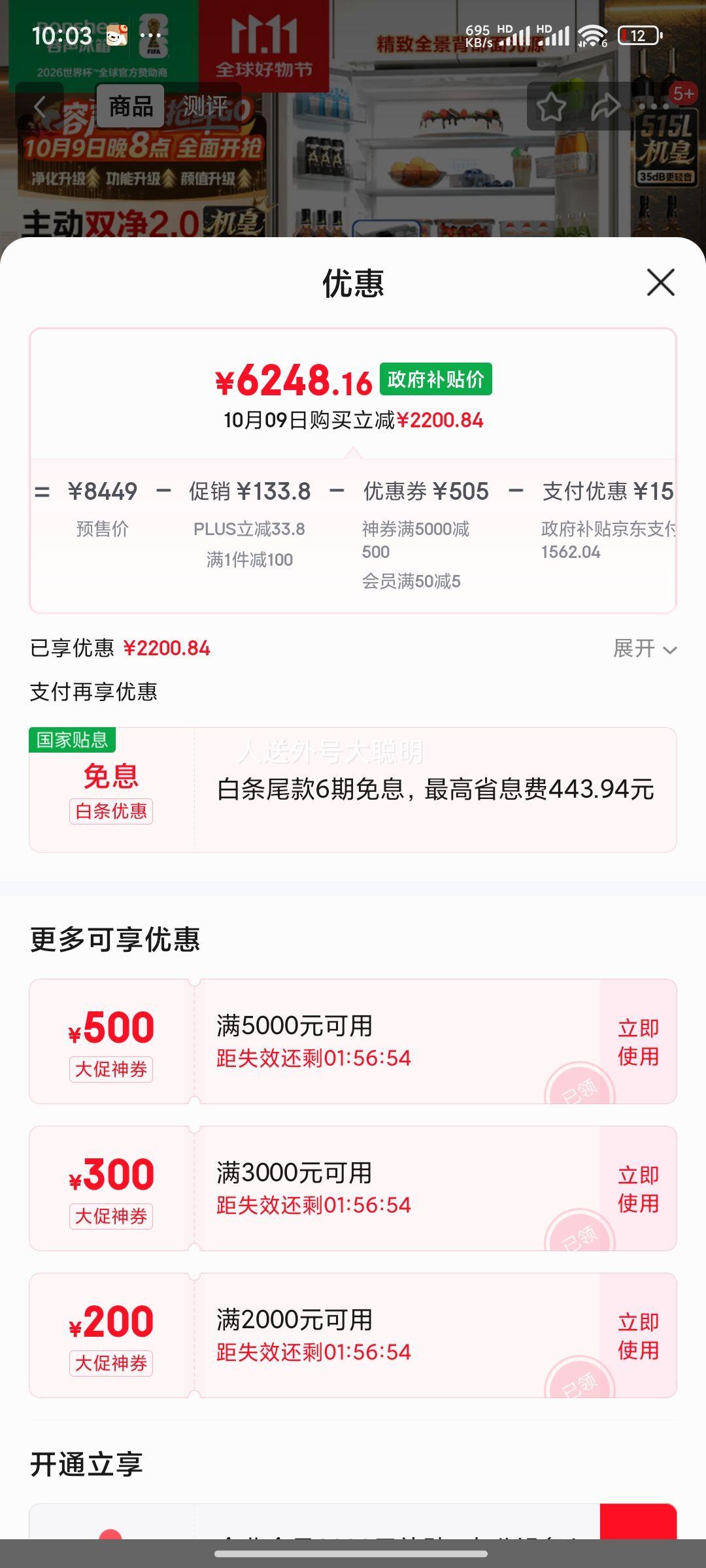The image size is (706, 1568).
Task: Select the 商品 tab
Action: coord(131,106)
